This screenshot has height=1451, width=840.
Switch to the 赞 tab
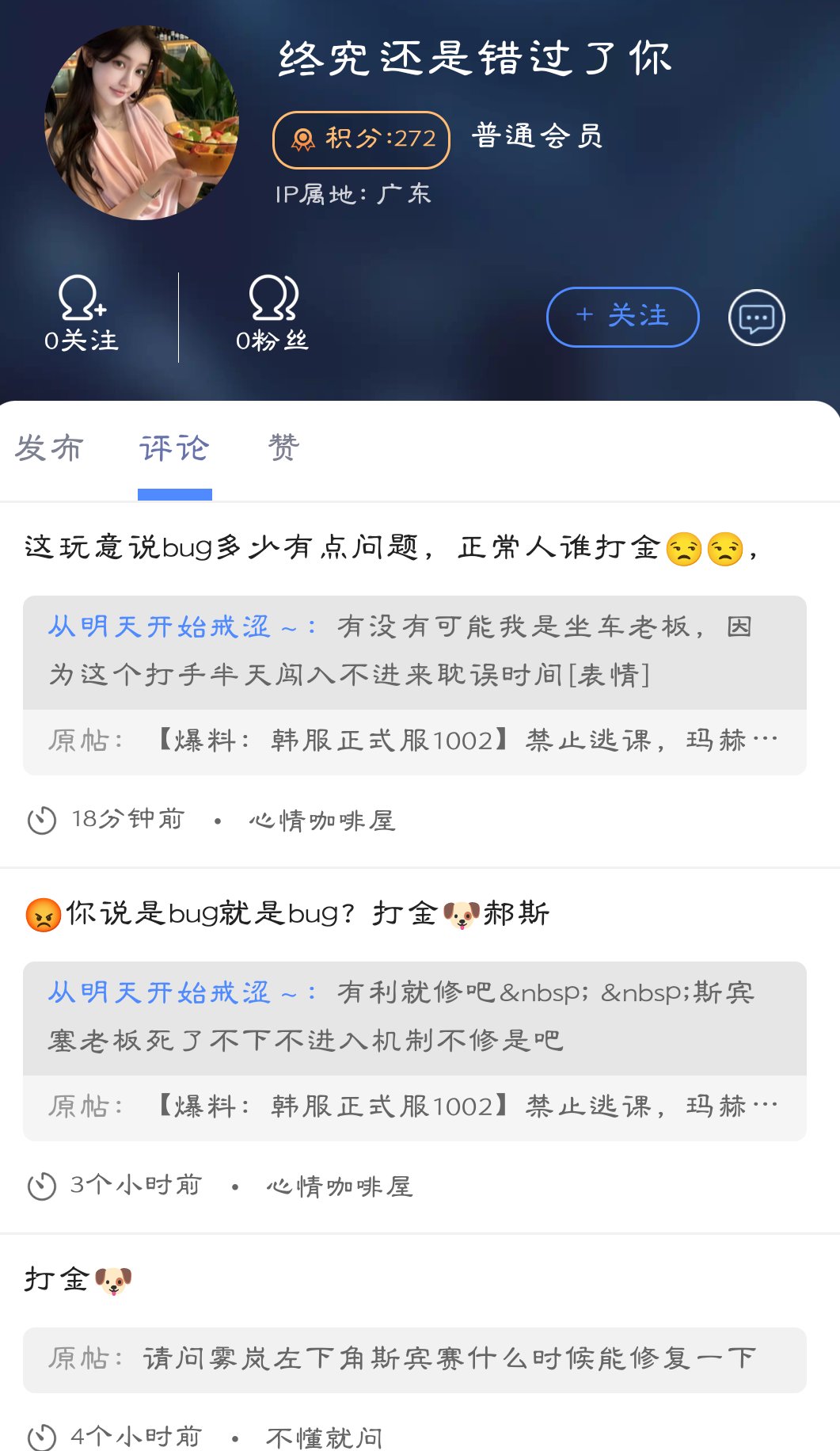click(283, 448)
